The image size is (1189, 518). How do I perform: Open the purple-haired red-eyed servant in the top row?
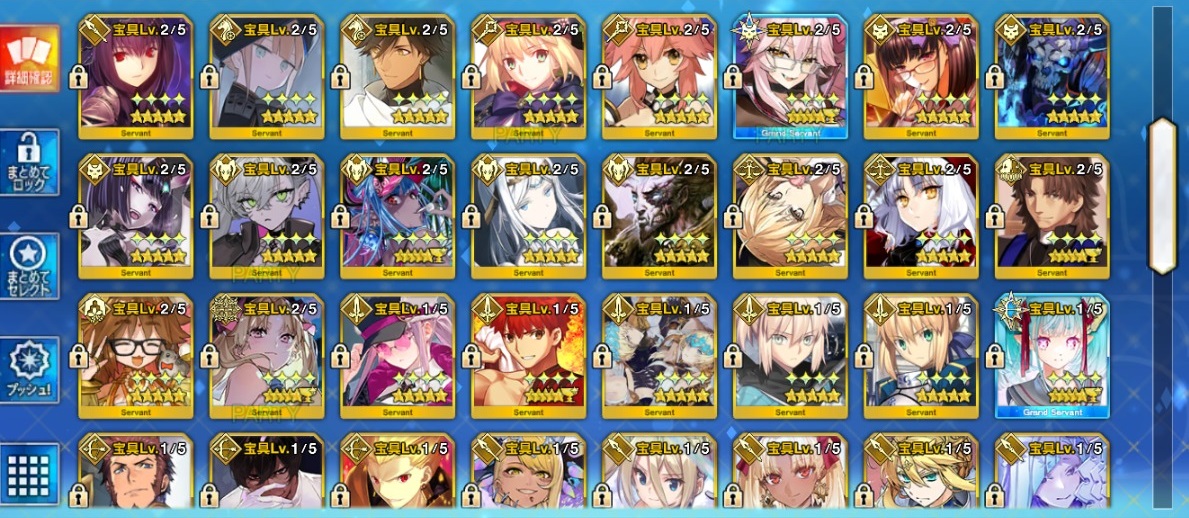pyautogui.click(x=136, y=77)
